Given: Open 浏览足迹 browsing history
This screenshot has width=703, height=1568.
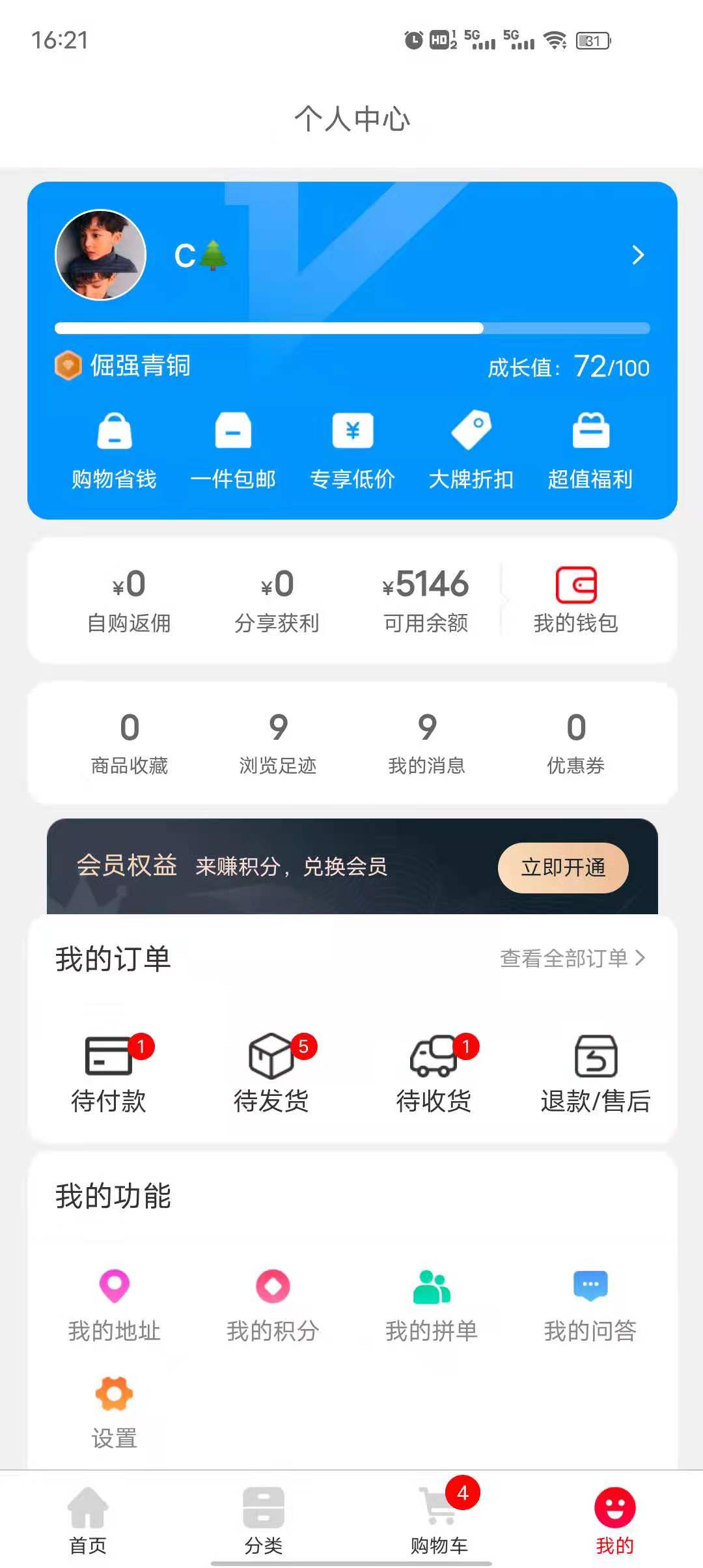Looking at the screenshot, I should tap(278, 743).
